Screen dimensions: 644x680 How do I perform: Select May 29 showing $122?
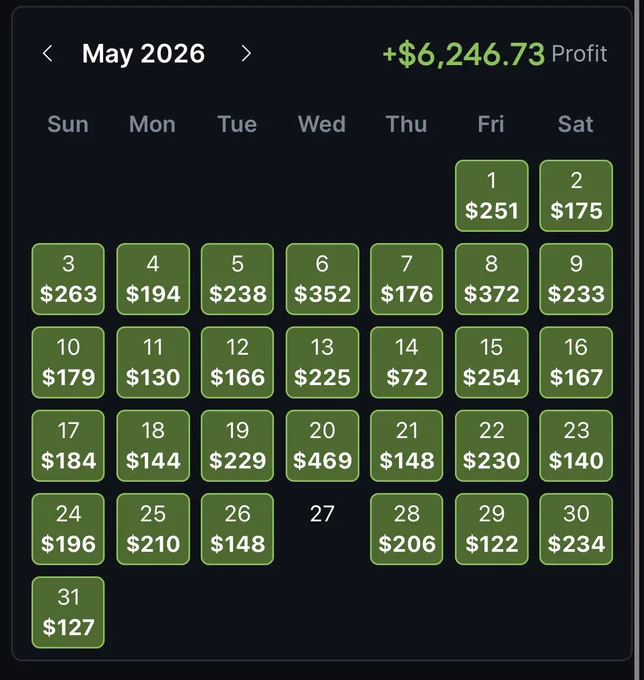click(x=491, y=529)
